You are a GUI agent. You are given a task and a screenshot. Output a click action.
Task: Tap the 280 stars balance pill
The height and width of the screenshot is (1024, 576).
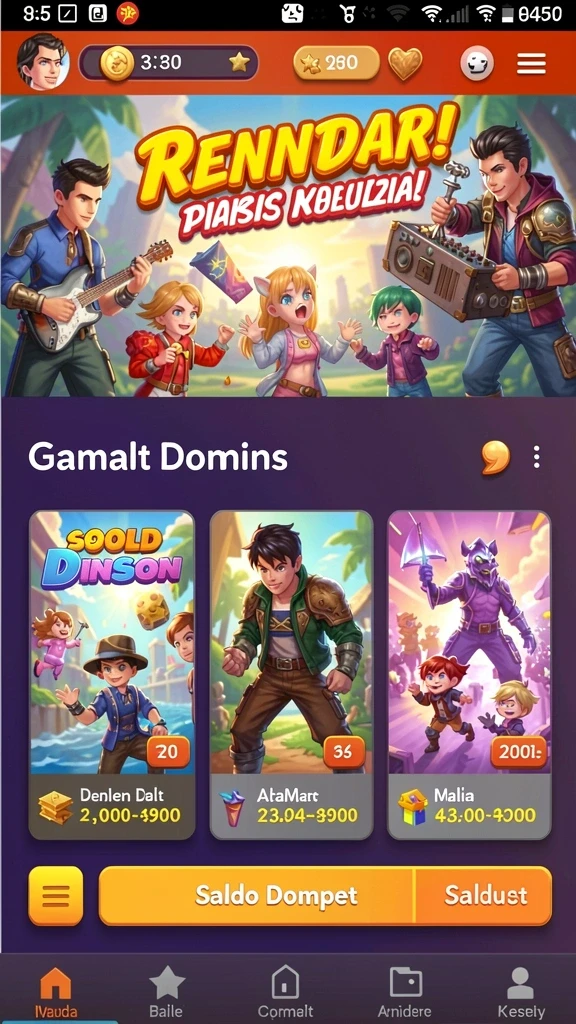[x=336, y=63]
